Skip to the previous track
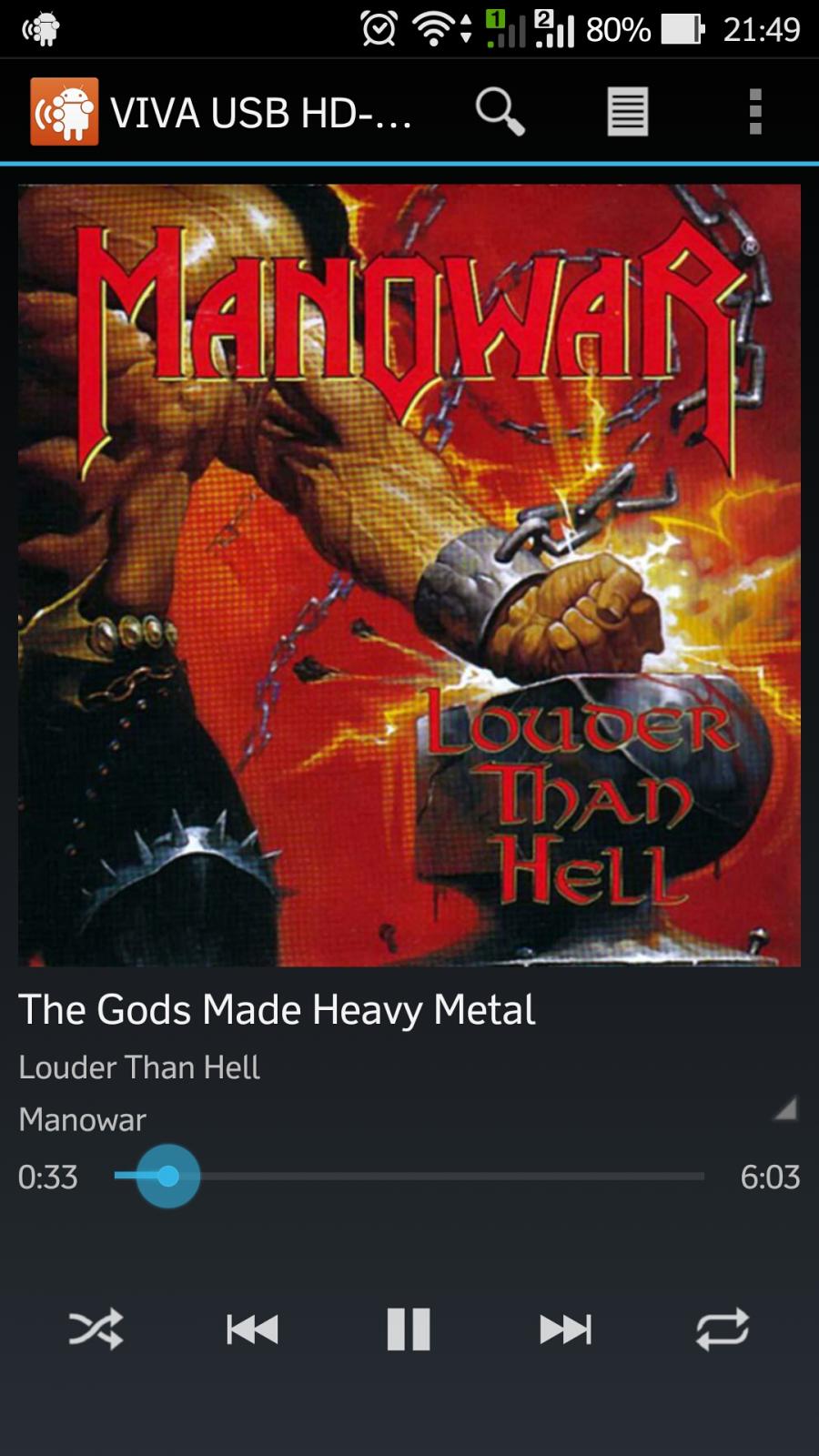Viewport: 819px width, 1456px height. (x=252, y=1330)
